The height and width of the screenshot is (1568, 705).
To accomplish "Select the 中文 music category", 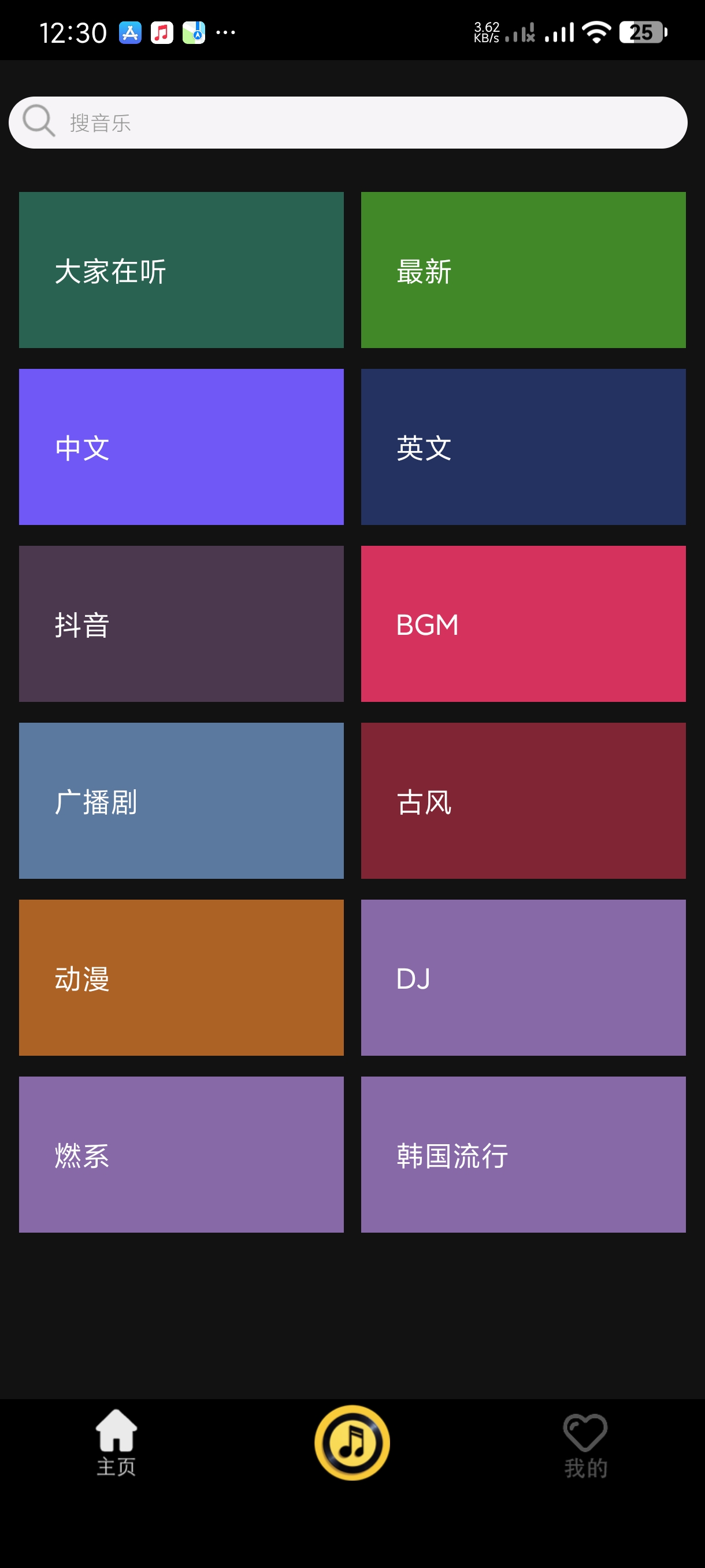I will 181,447.
